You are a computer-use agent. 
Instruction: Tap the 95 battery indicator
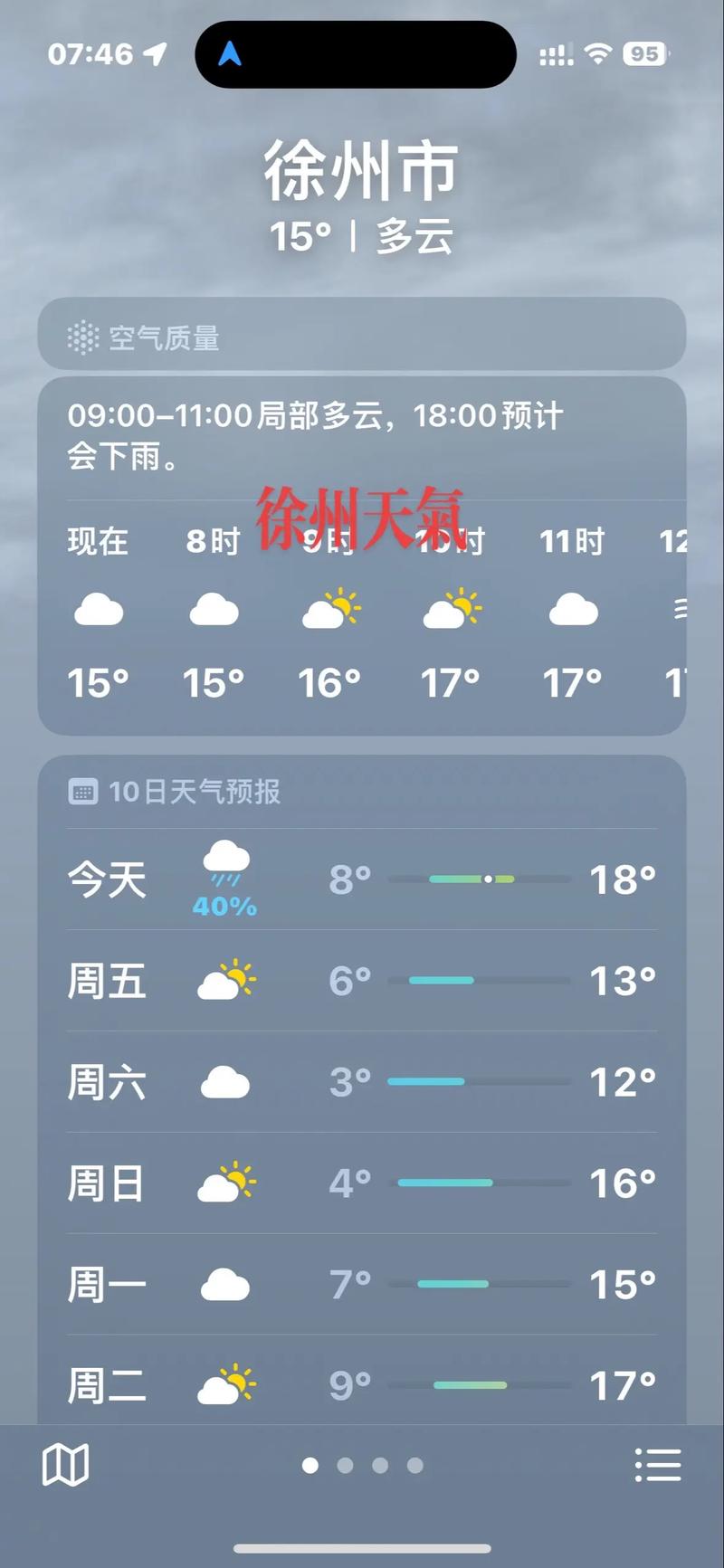644,54
